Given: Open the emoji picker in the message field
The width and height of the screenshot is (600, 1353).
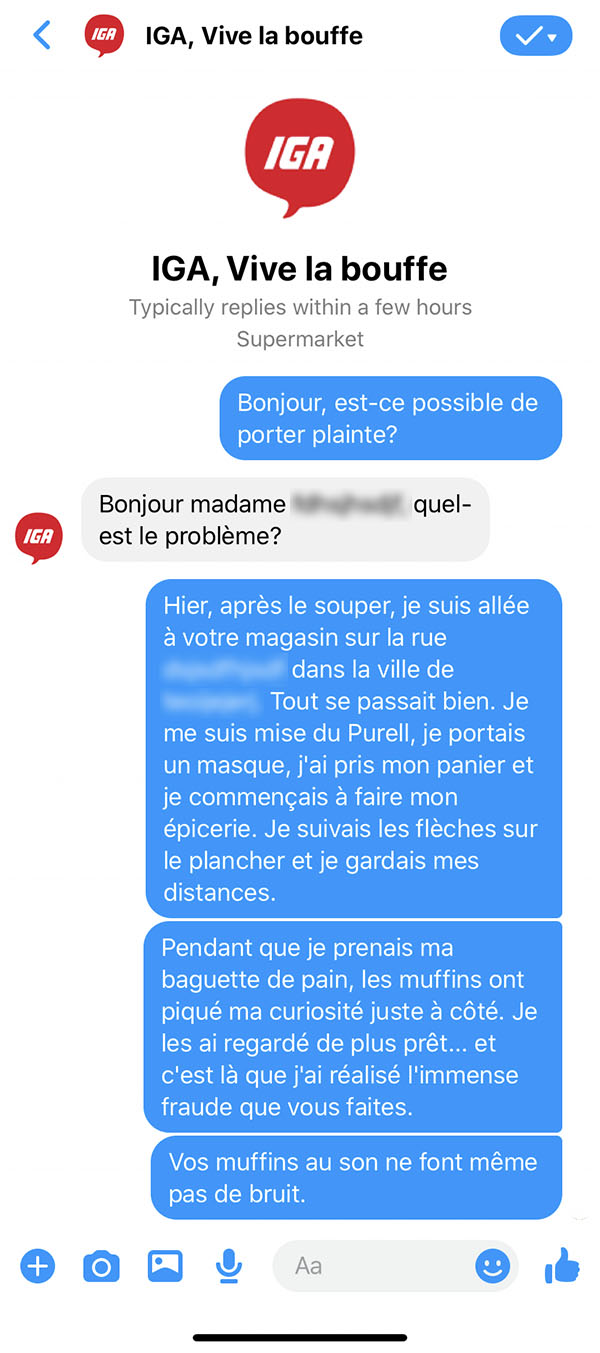Looking at the screenshot, I should (x=492, y=1267).
